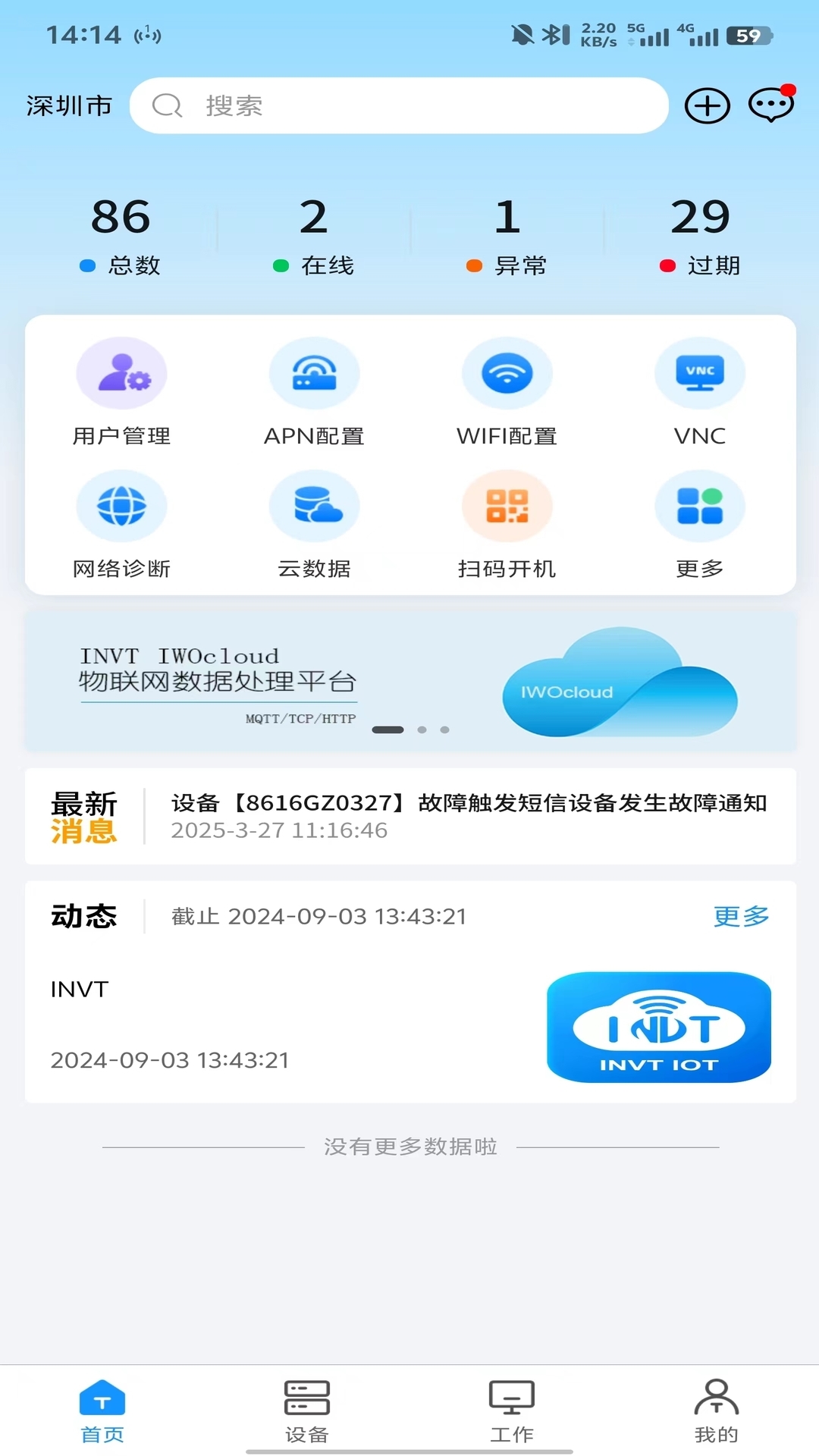Select the 深圳市 city picker
The height and width of the screenshot is (1456, 819).
pos(69,105)
